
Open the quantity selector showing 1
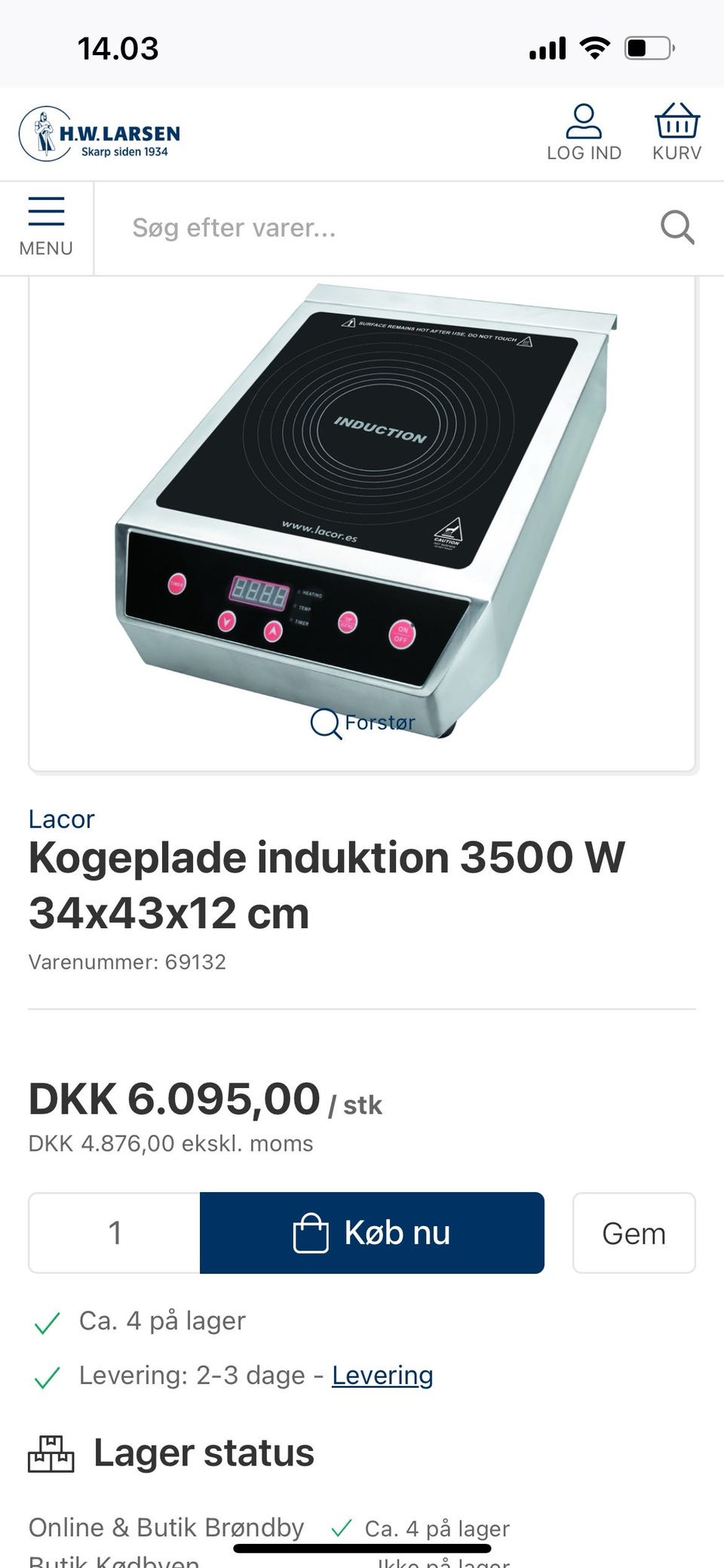coord(113,1233)
